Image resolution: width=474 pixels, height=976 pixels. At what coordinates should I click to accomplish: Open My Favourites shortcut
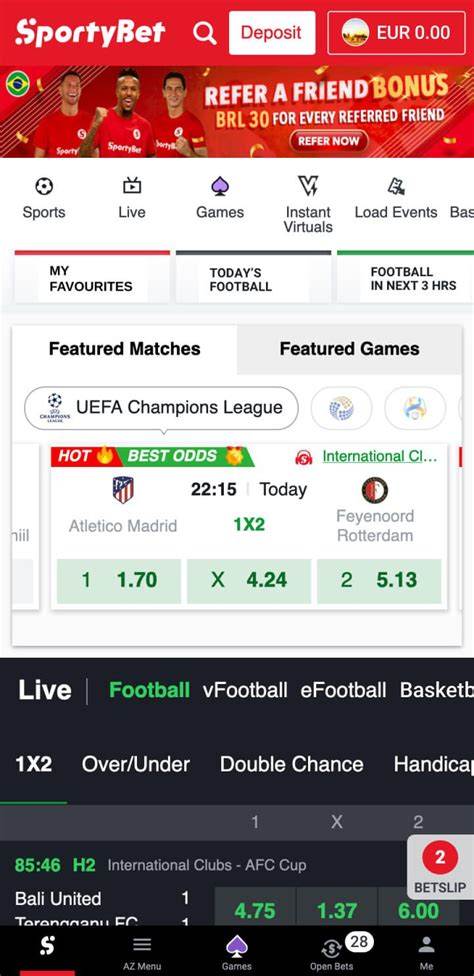pyautogui.click(x=92, y=277)
